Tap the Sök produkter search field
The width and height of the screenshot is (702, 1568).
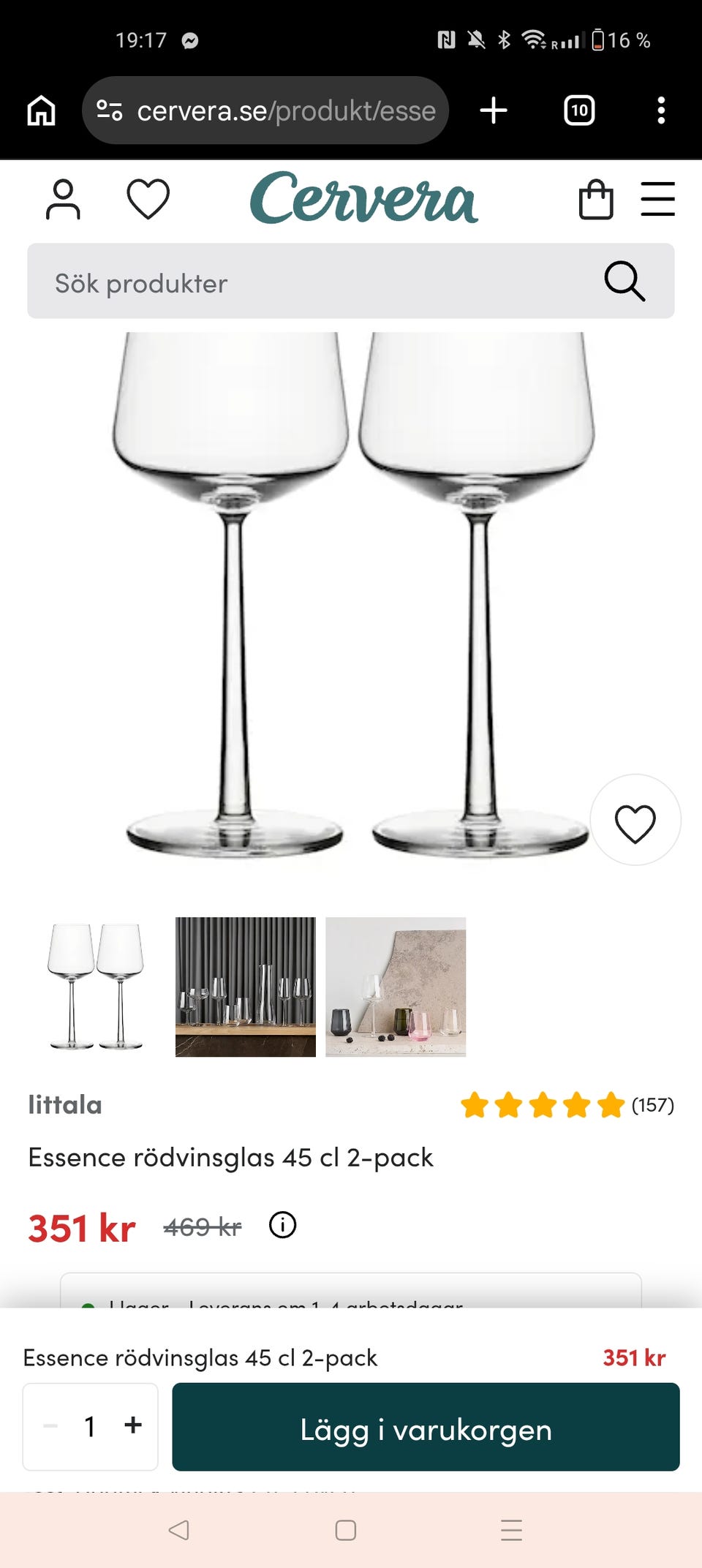(x=351, y=282)
